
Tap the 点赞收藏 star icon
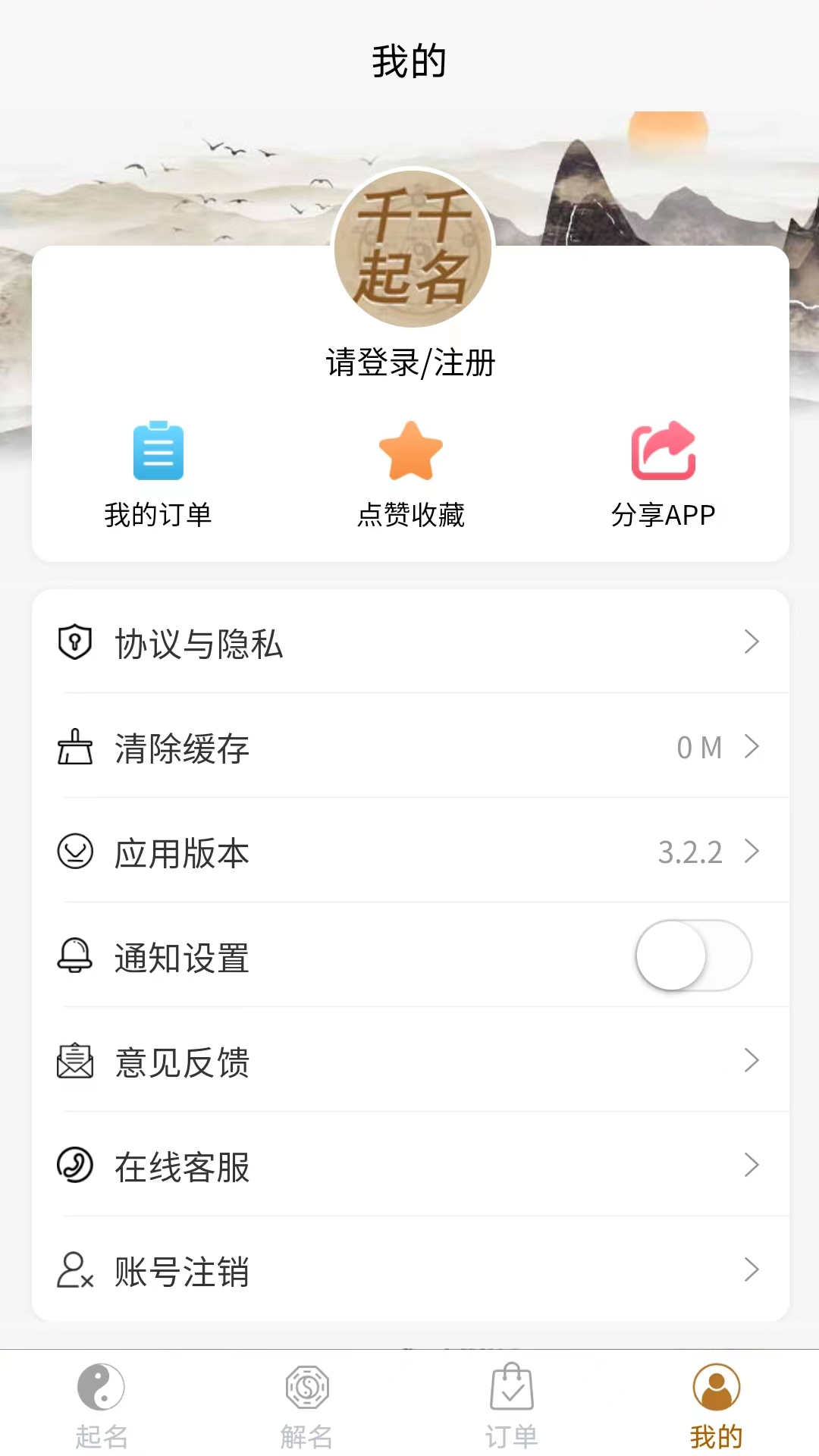point(410,450)
